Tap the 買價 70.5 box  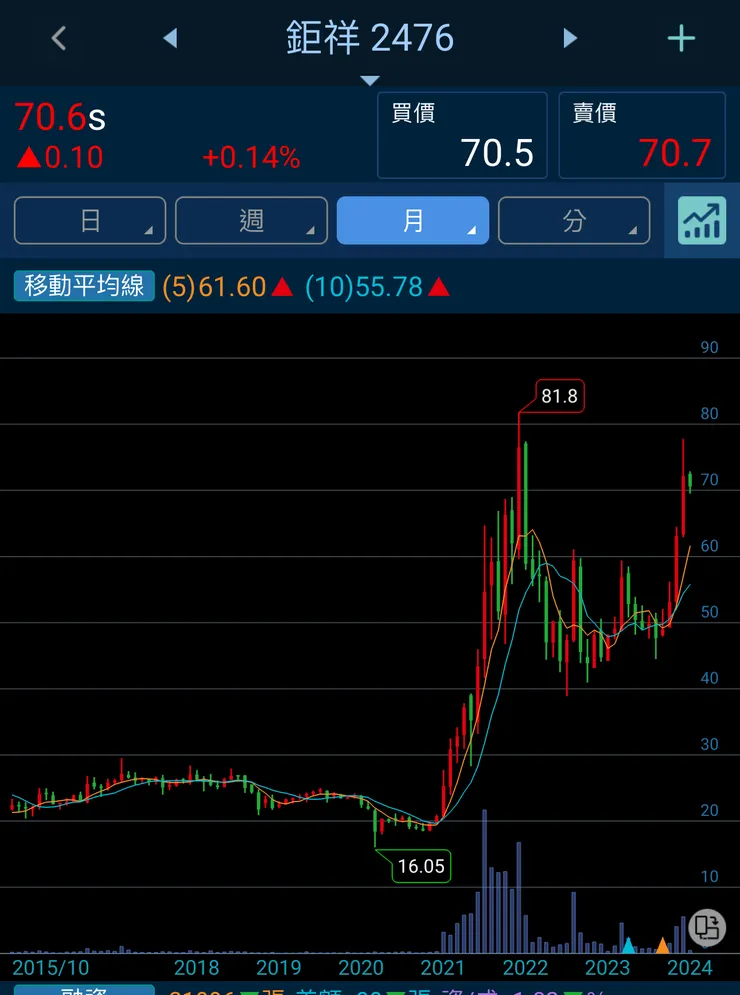[x=462, y=135]
